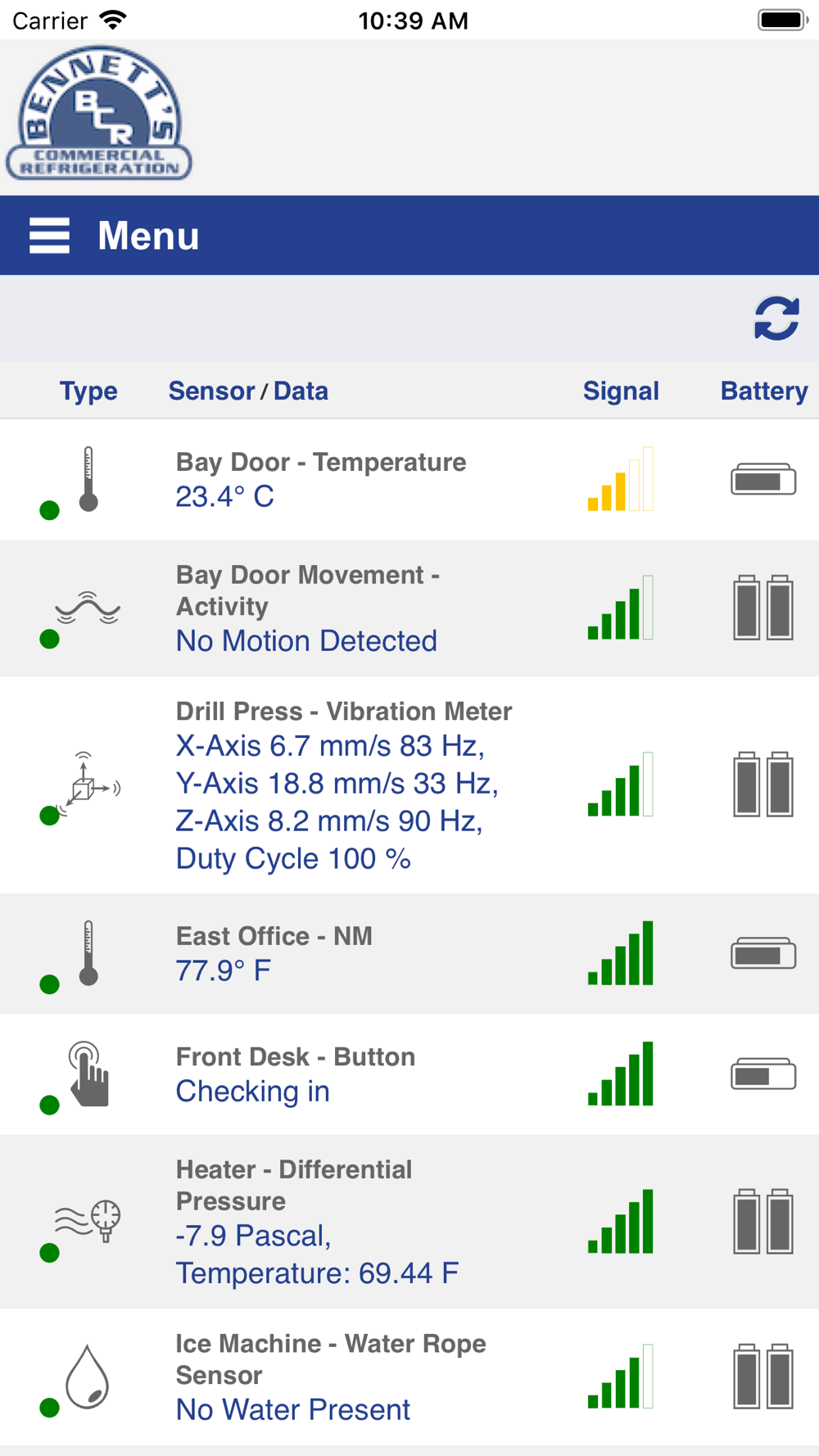View Drill Press - Vibration Meter details
Image resolution: width=819 pixels, height=1456 pixels.
point(409,785)
